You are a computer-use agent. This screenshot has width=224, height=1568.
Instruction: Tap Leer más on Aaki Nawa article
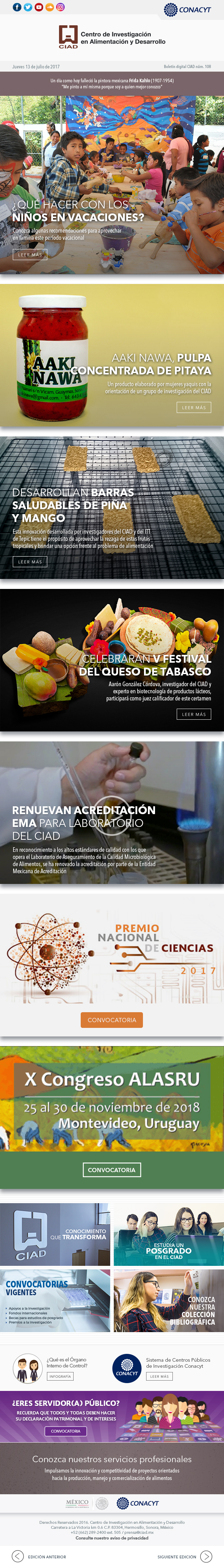coord(194,407)
